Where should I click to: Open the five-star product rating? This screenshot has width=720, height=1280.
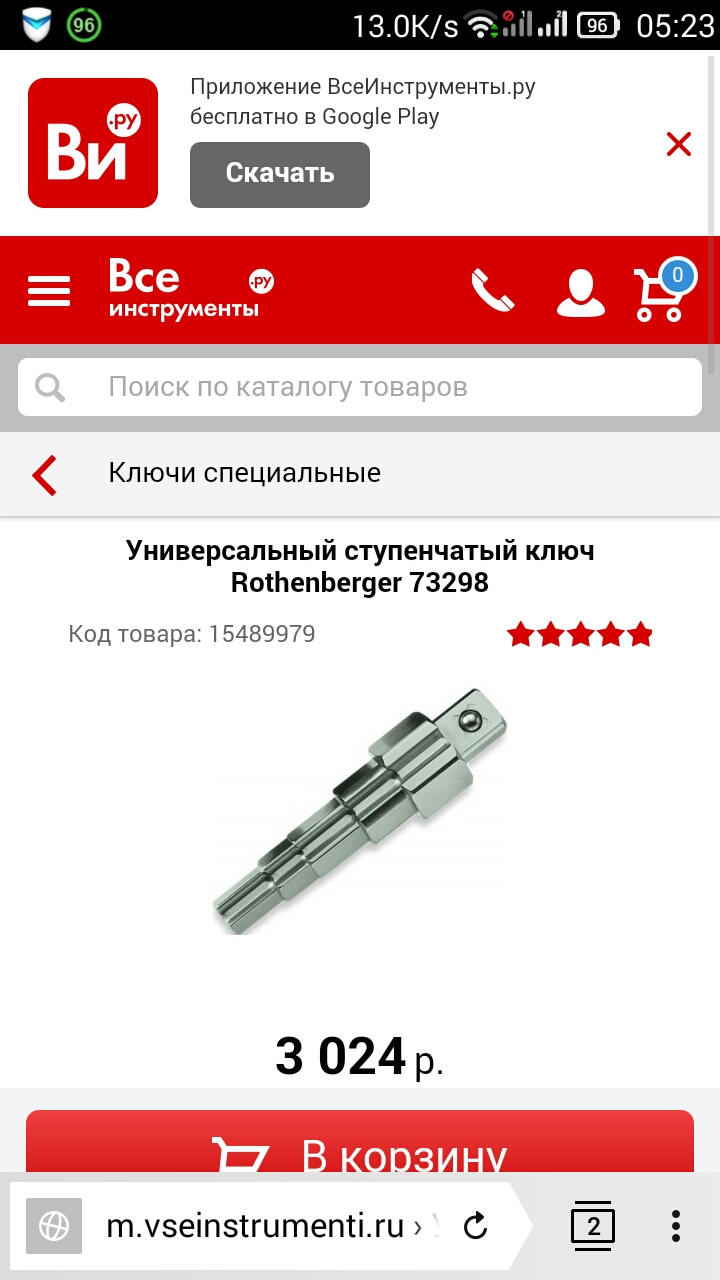click(x=579, y=634)
